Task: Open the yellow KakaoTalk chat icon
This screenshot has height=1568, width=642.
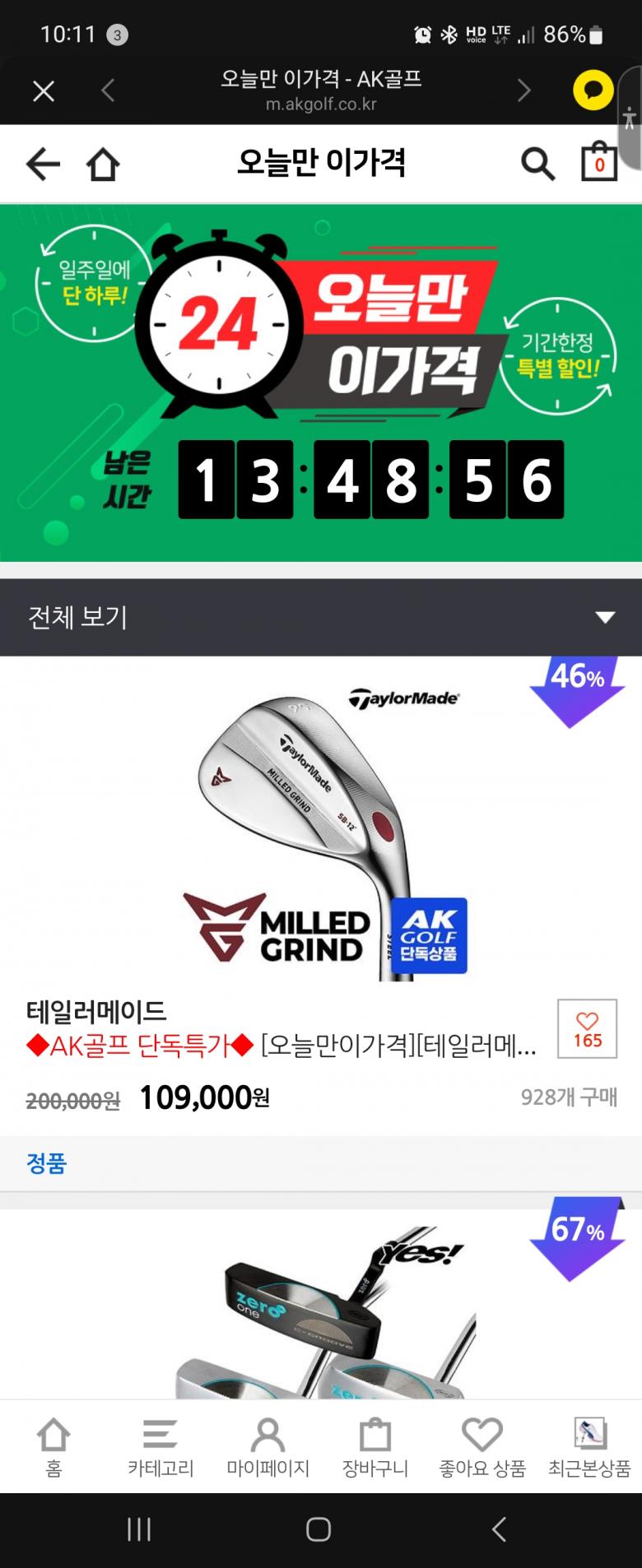Action: click(x=593, y=90)
